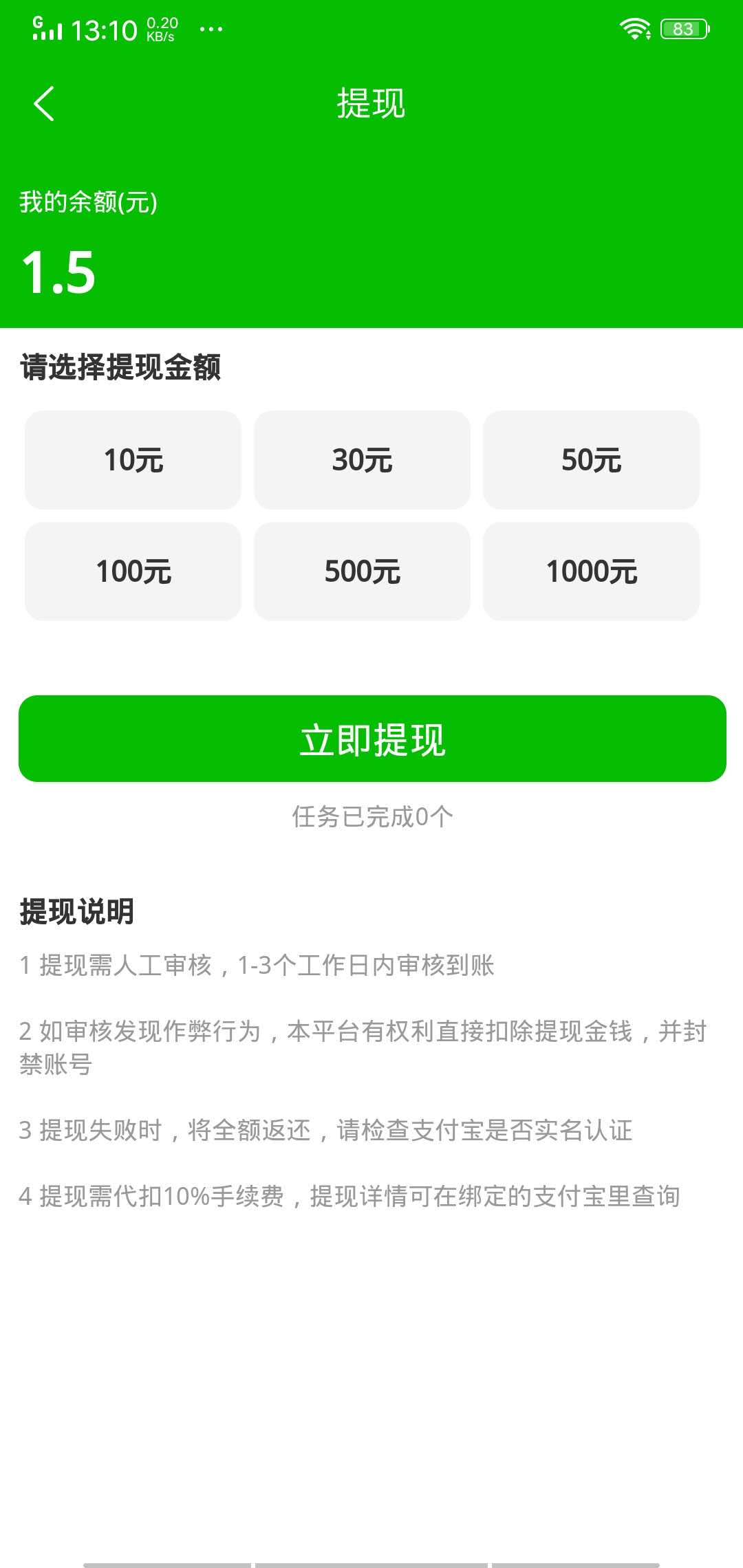The image size is (743, 1568).
Task: Tap the 立即提现 green button
Action: [371, 739]
